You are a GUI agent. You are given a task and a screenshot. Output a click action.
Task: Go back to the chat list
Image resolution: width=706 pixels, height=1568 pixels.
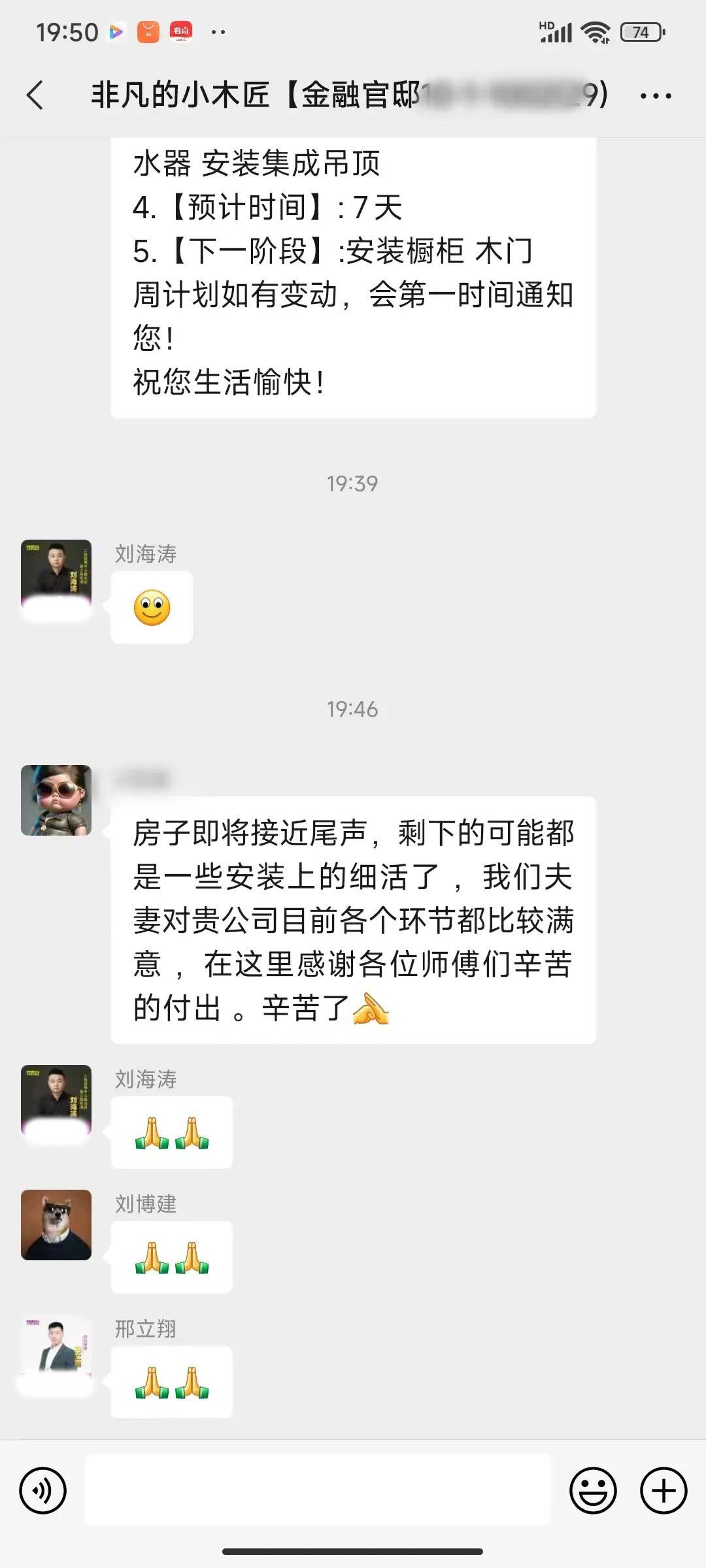point(35,95)
